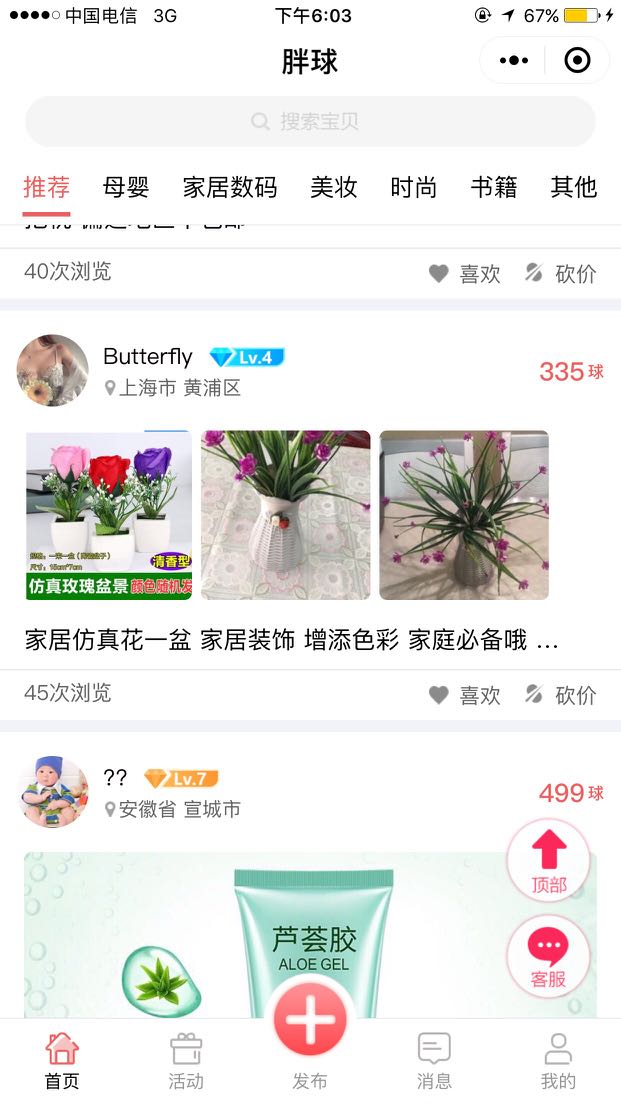621x1104 pixels.
Task: Open the mini program three-dot menu
Action: pos(513,61)
